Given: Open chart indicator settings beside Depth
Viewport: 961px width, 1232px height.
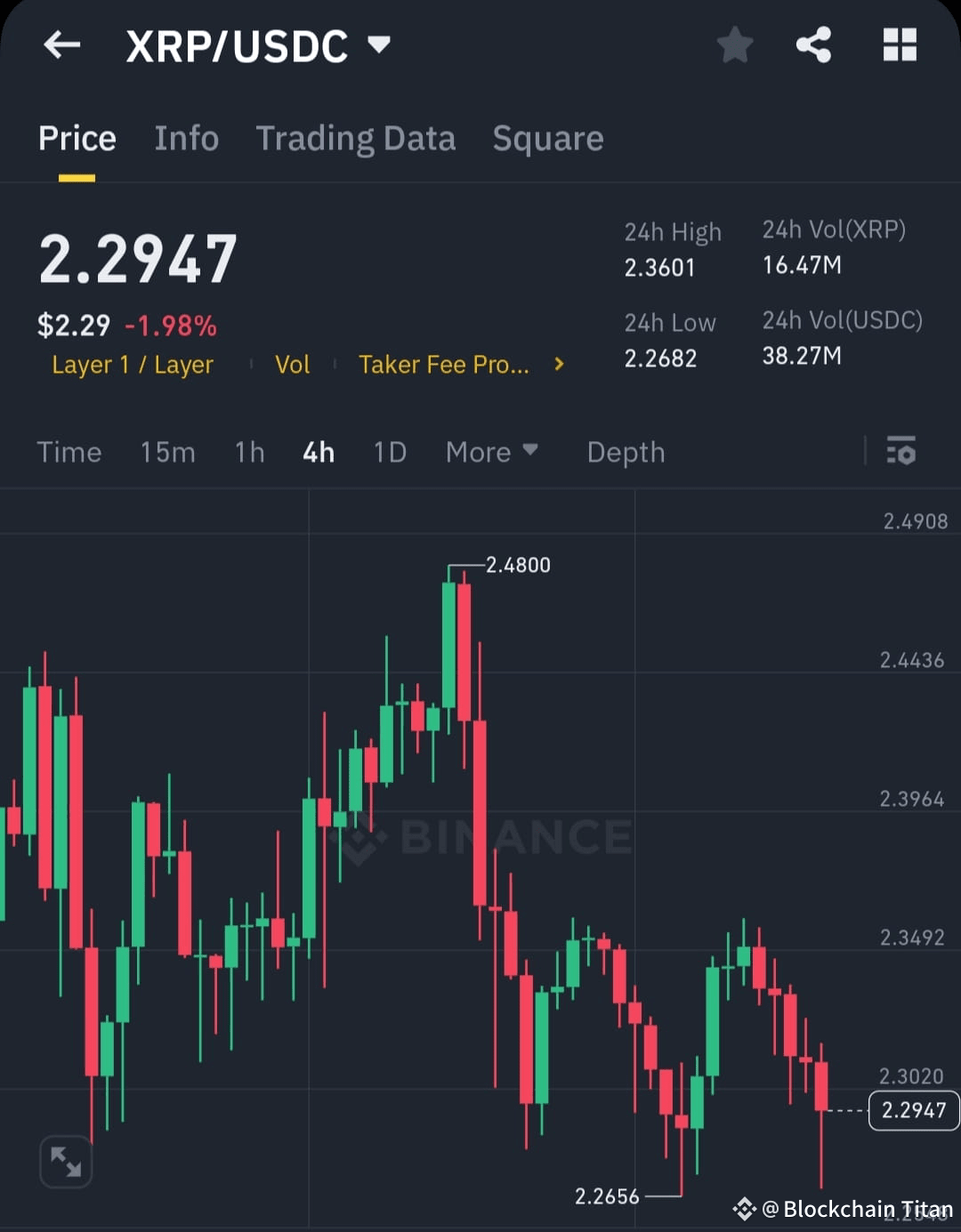Looking at the screenshot, I should pyautogui.click(x=902, y=452).
